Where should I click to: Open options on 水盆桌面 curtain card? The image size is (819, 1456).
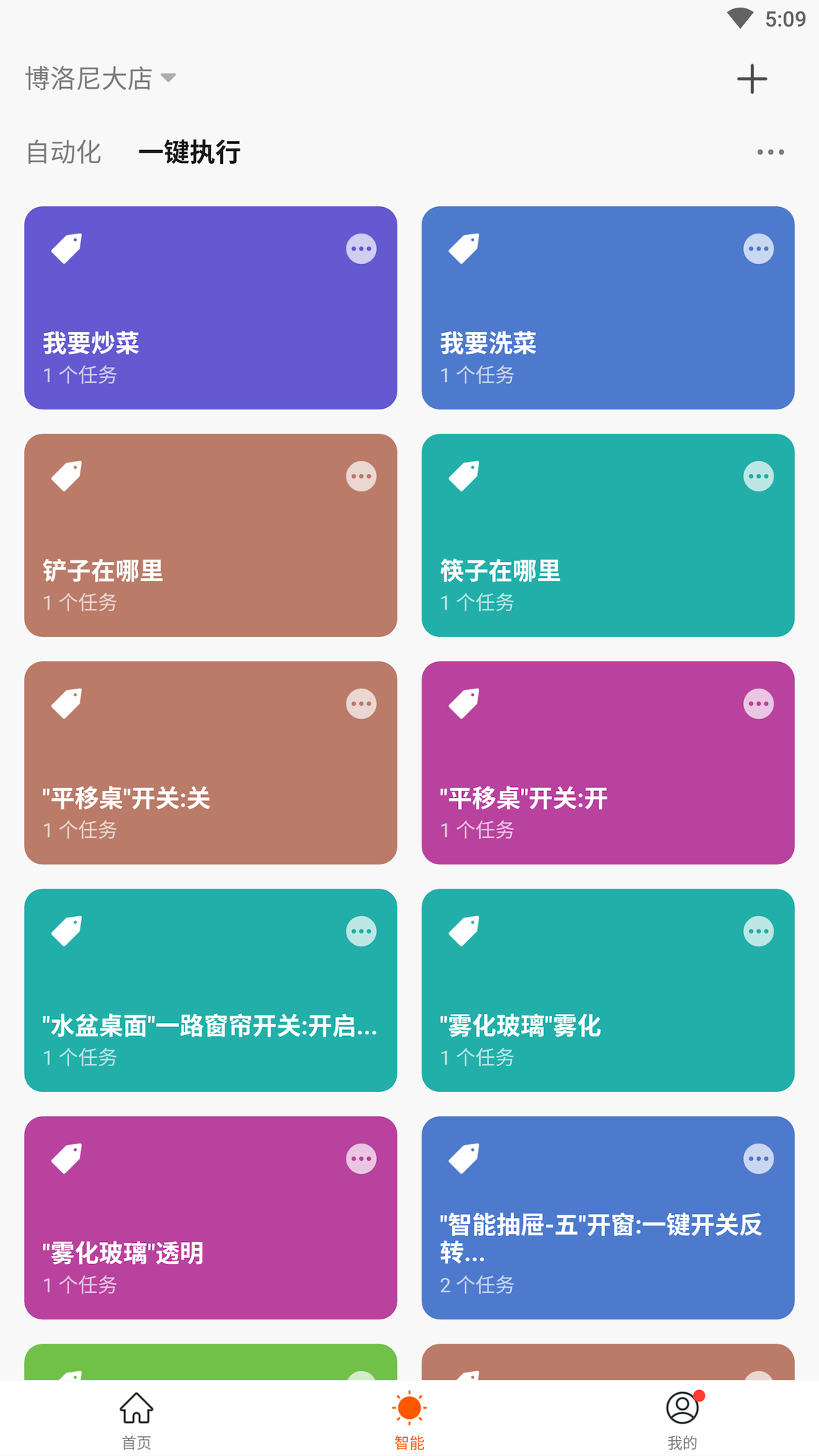point(362,930)
